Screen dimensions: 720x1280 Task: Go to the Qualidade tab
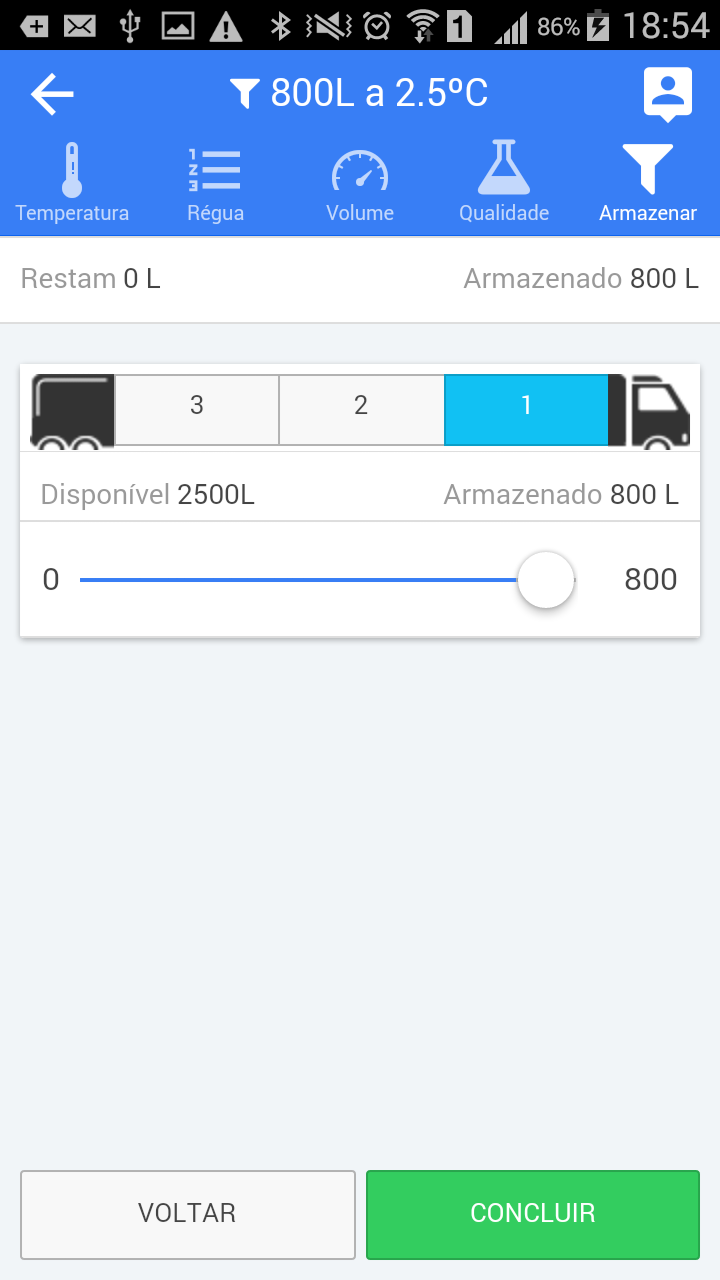click(504, 183)
